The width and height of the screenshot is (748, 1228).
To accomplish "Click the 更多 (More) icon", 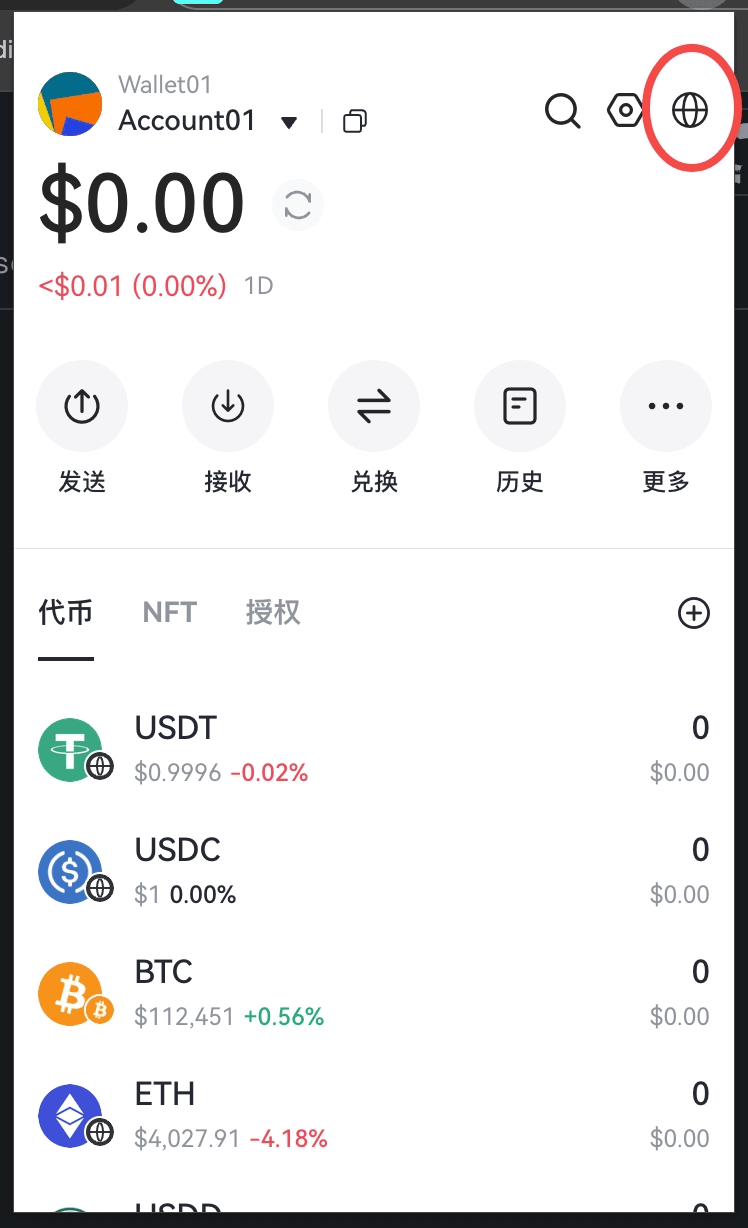I will click(665, 406).
